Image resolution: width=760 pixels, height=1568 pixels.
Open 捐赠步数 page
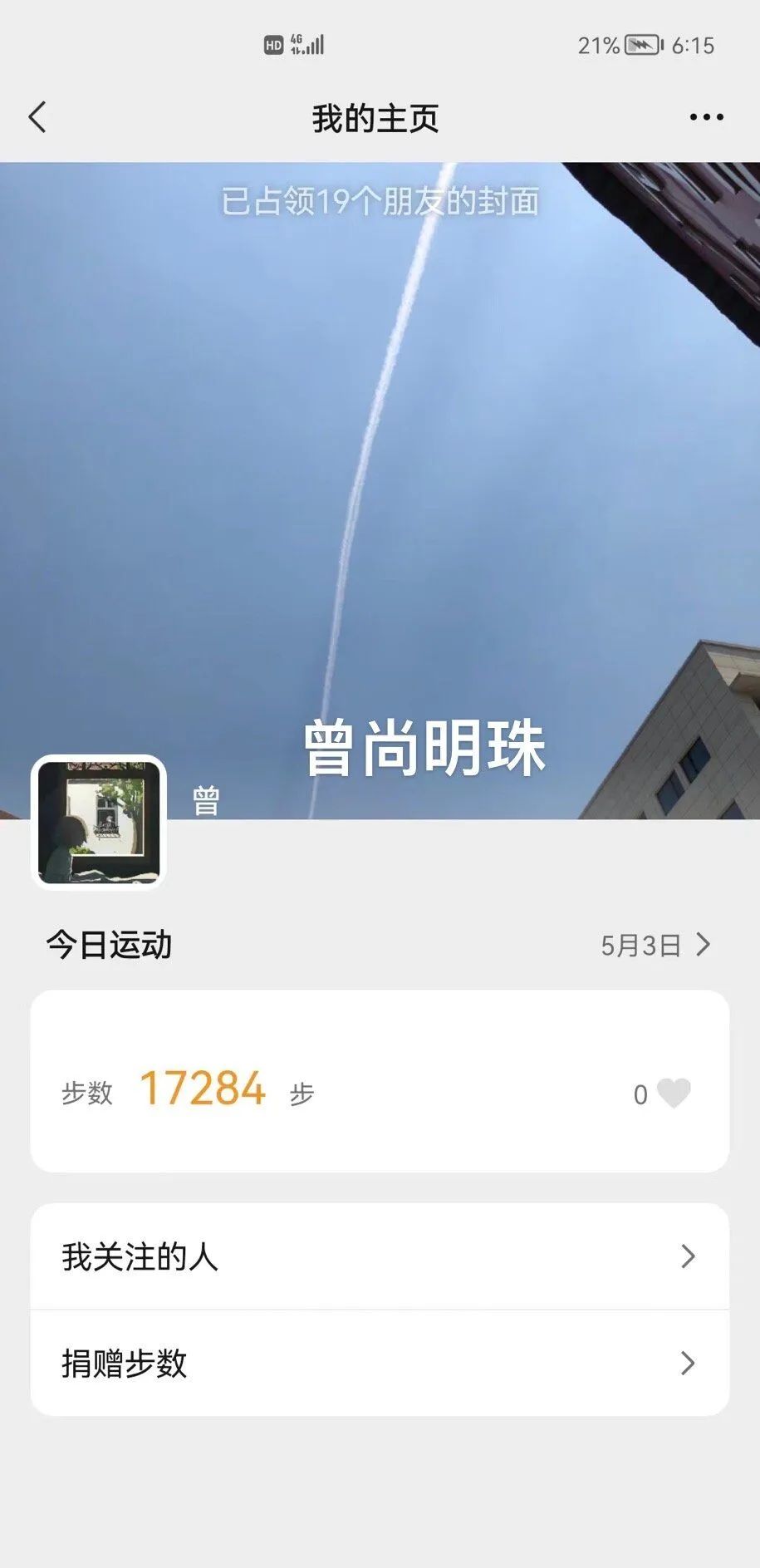380,1364
